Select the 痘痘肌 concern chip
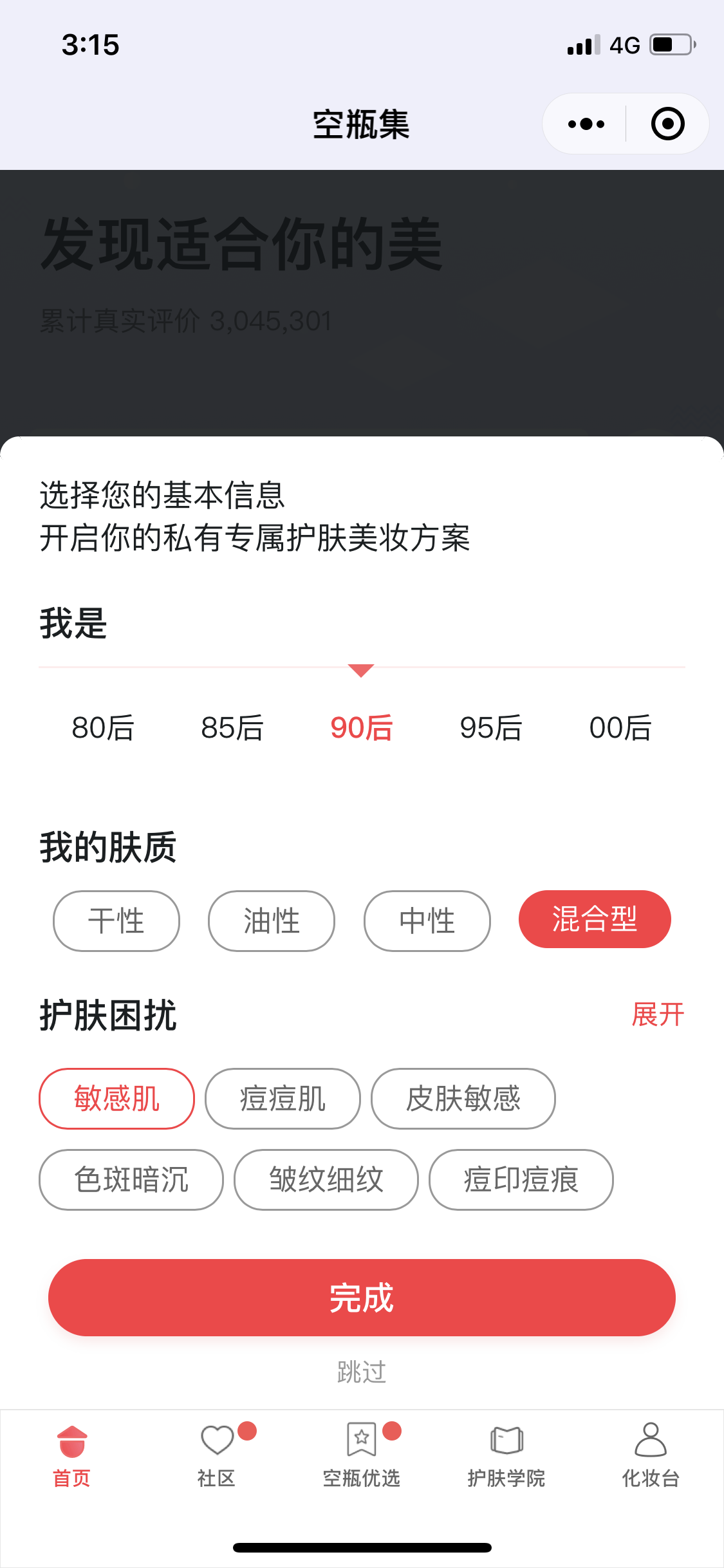This screenshot has width=724, height=1568. (x=283, y=1098)
